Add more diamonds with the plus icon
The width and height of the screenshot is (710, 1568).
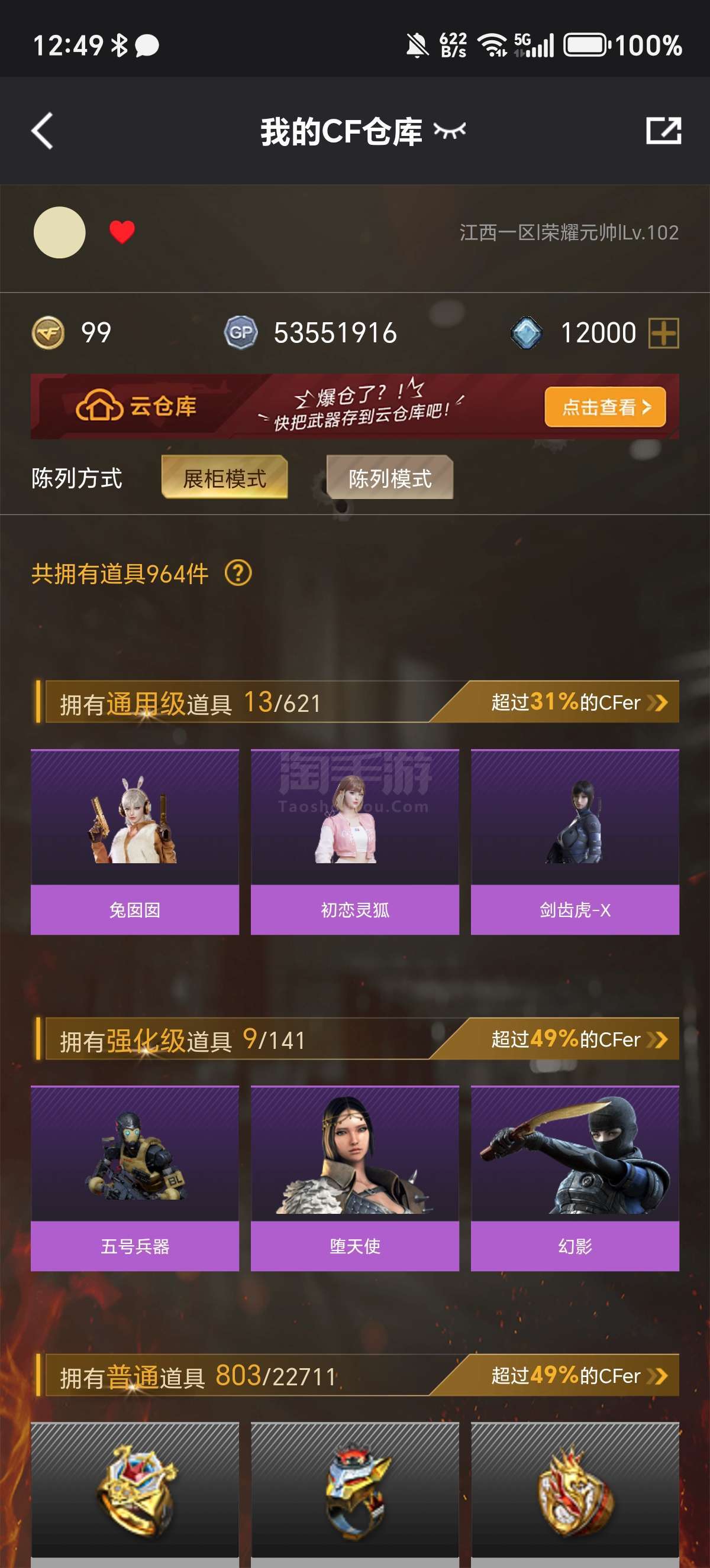[x=663, y=333]
